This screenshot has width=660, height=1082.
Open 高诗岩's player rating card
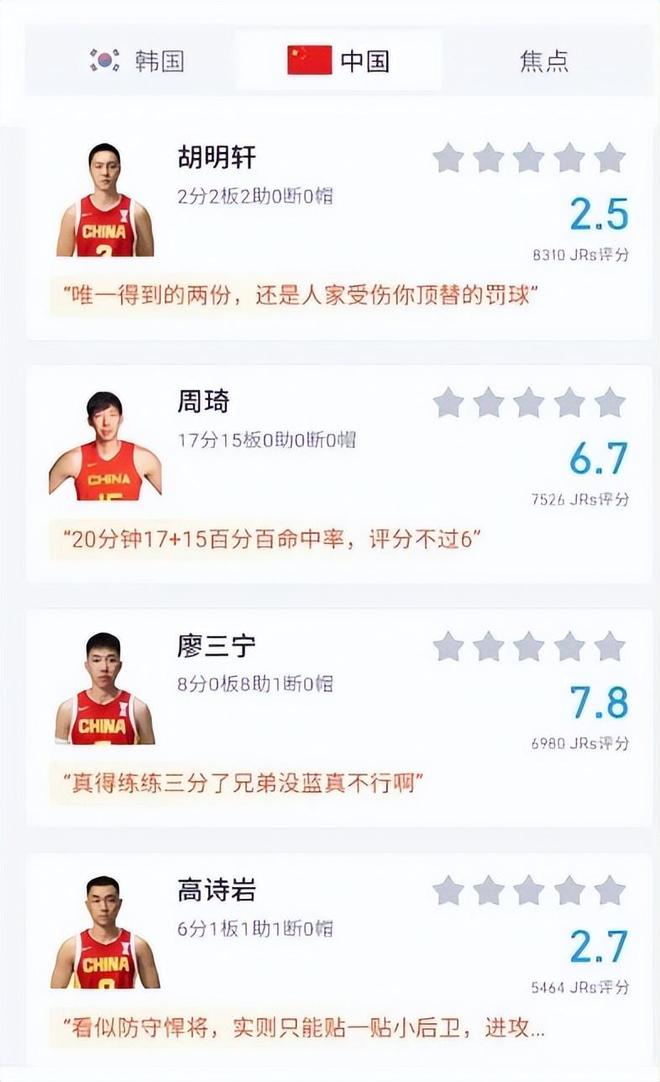click(217, 890)
